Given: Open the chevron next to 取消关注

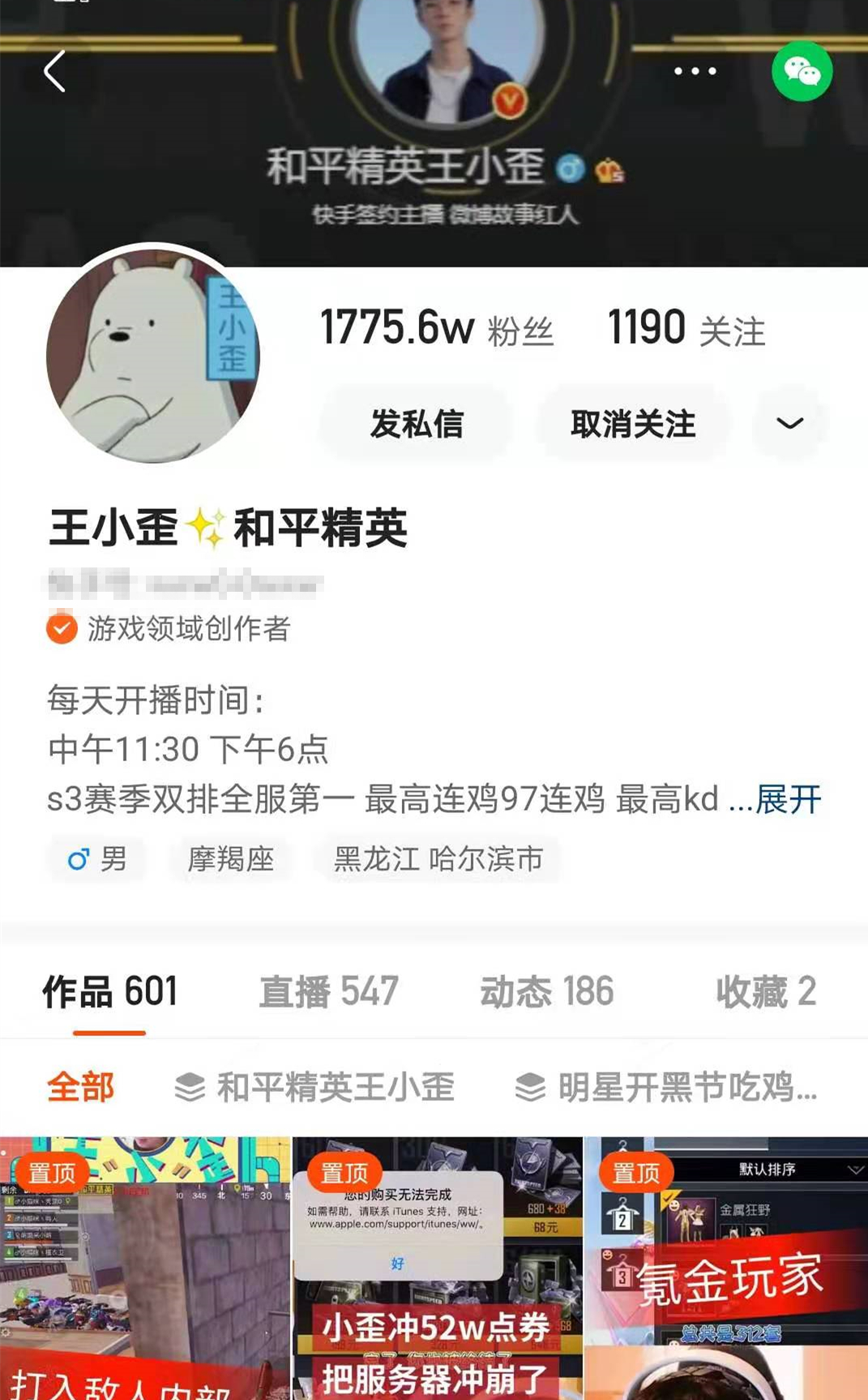Looking at the screenshot, I should click(789, 423).
